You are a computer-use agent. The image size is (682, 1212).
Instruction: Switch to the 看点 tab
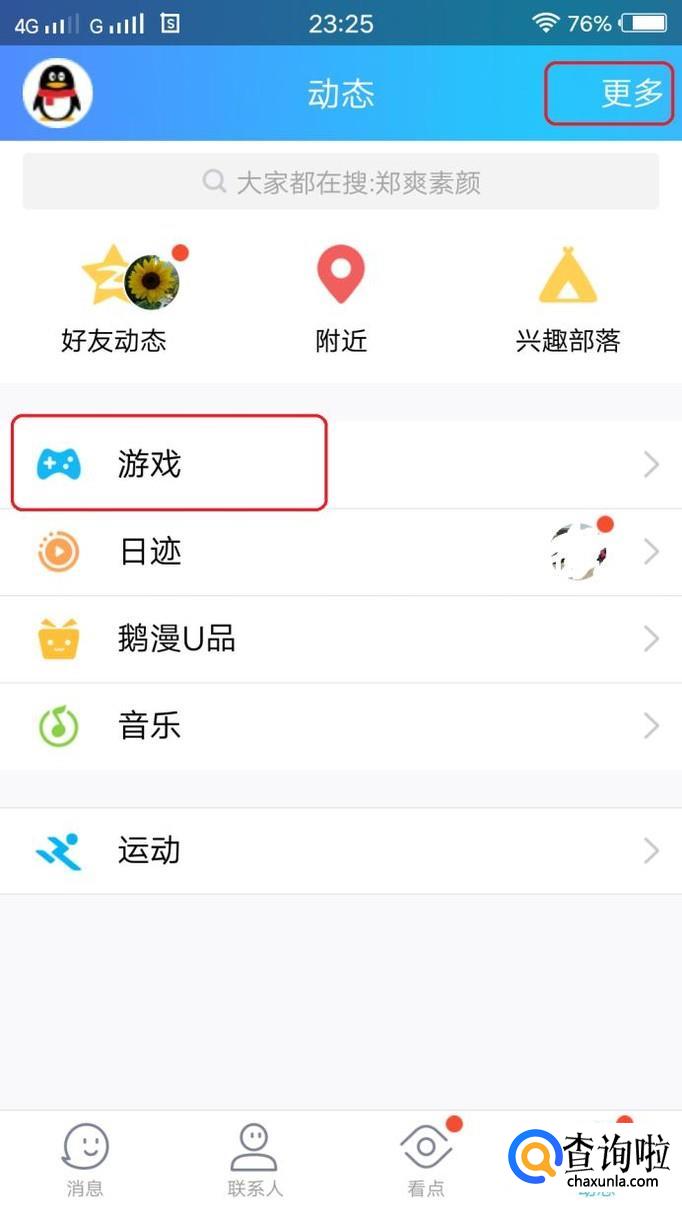coord(426,1160)
